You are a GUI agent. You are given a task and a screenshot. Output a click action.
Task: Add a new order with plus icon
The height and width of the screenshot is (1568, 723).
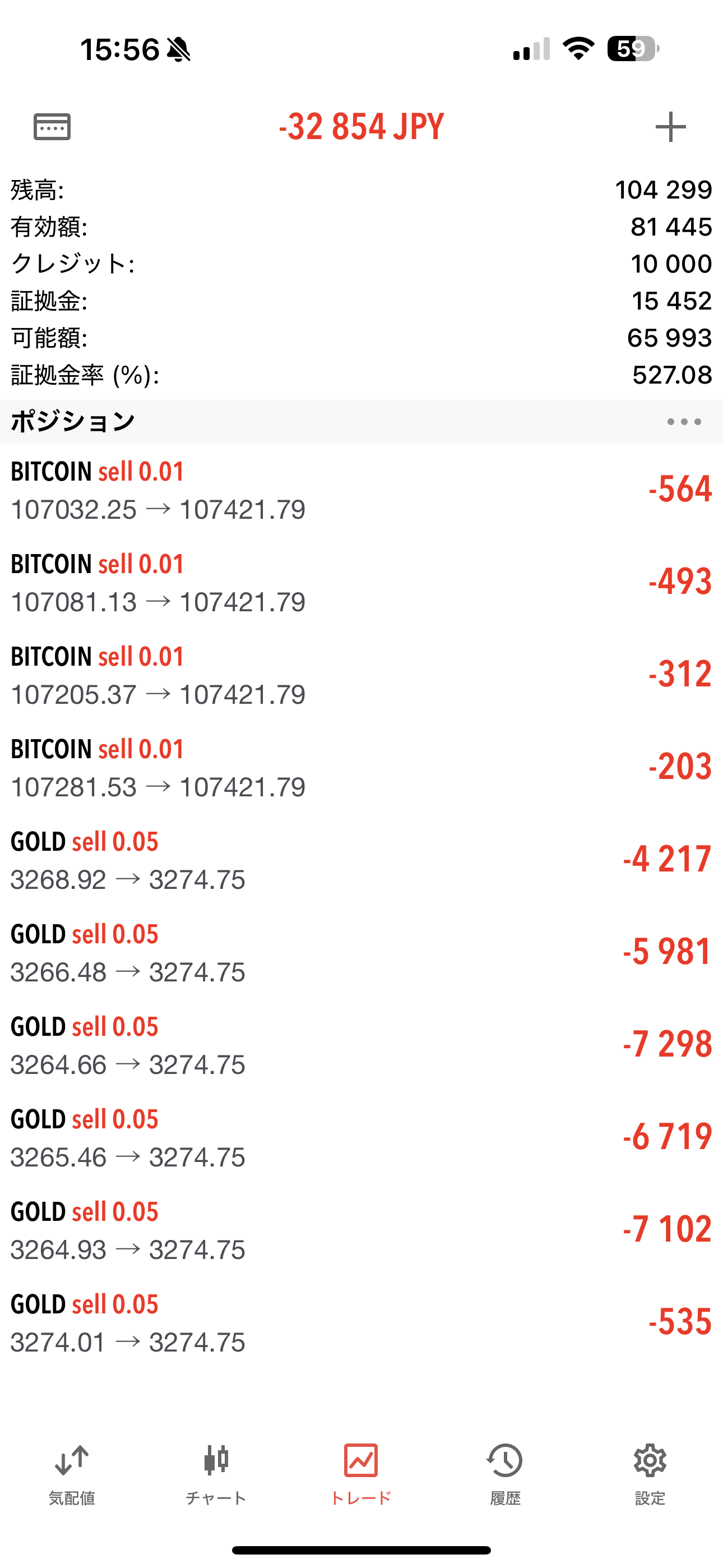tap(671, 127)
